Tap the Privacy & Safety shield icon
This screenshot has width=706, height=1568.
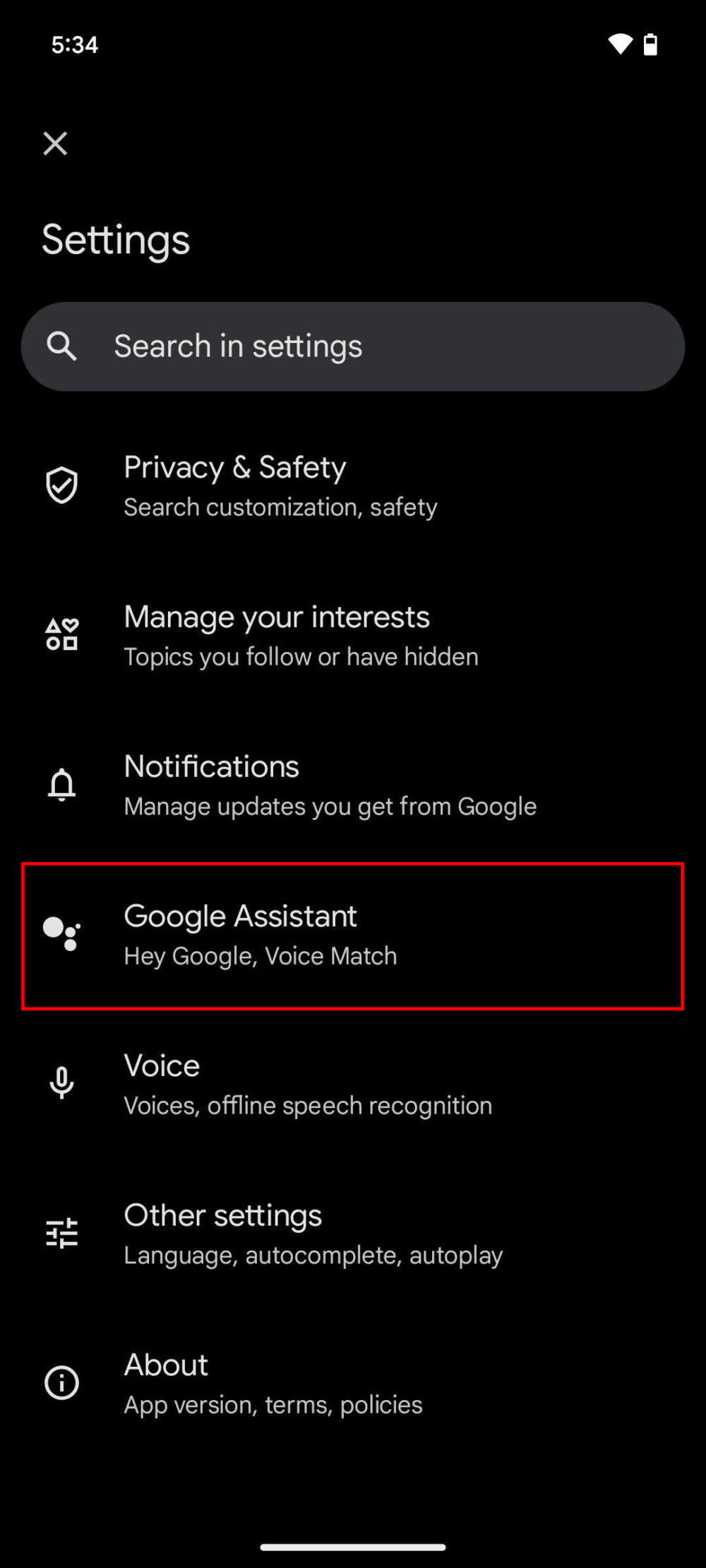coord(61,485)
